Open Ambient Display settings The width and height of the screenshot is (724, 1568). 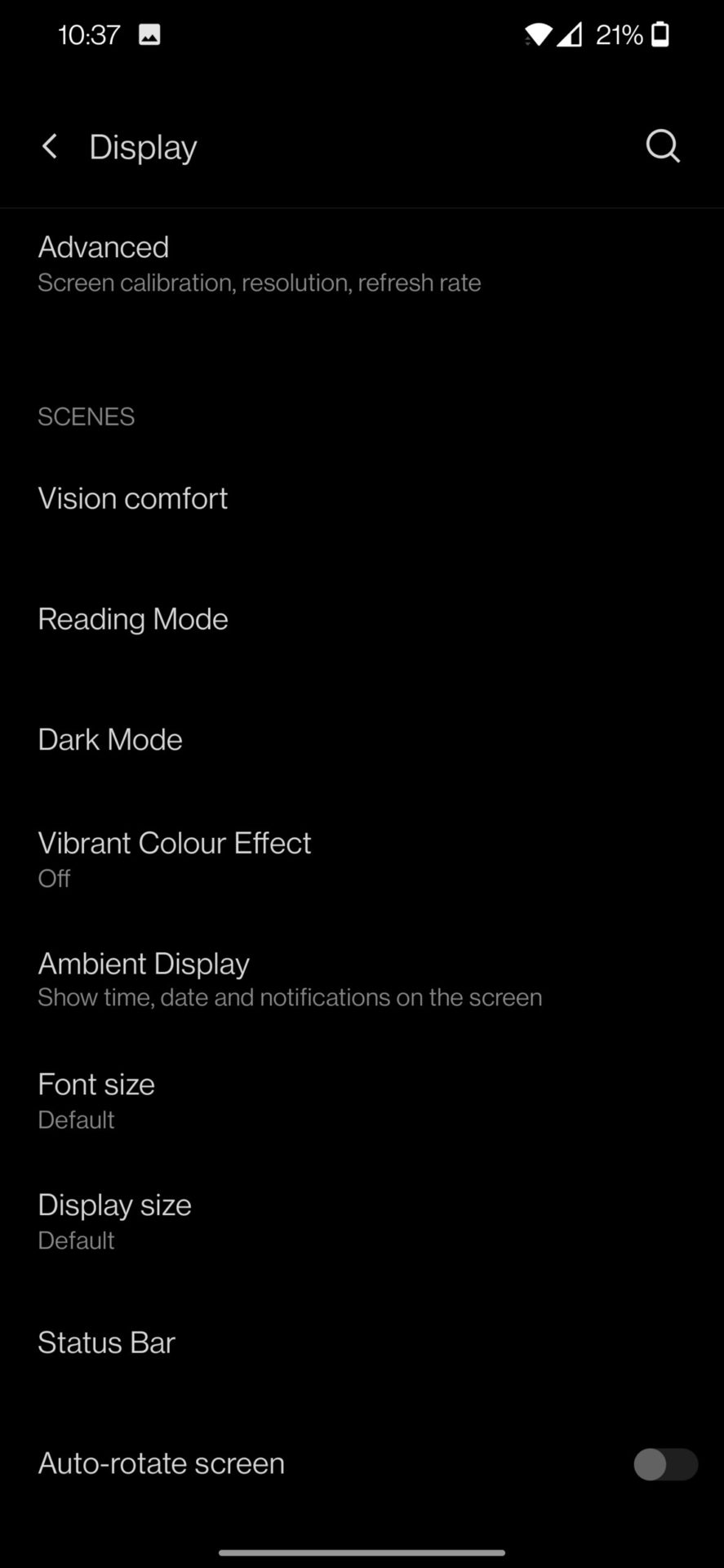(290, 979)
